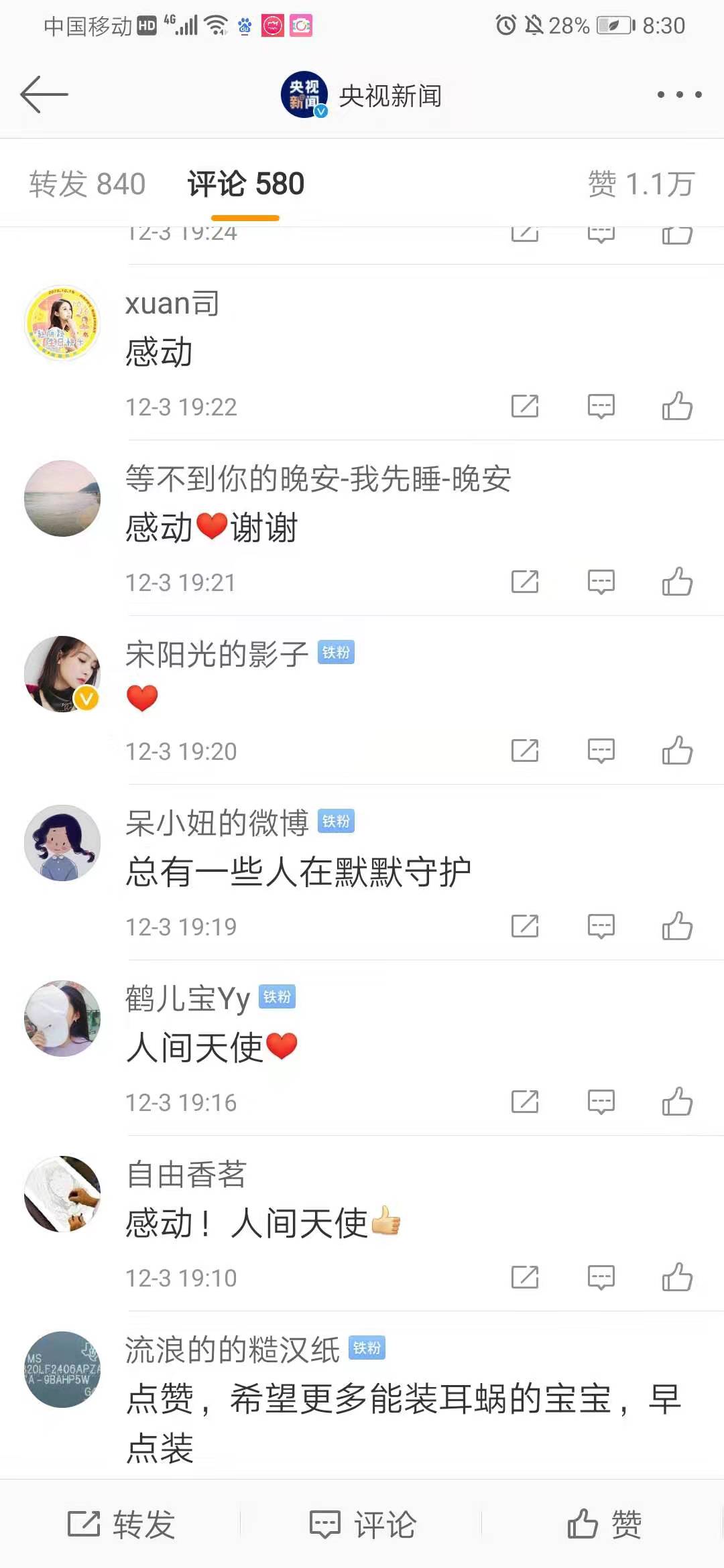Switch to the 转发 840 tab
Viewport: 724px width, 1568px height.
point(87,184)
